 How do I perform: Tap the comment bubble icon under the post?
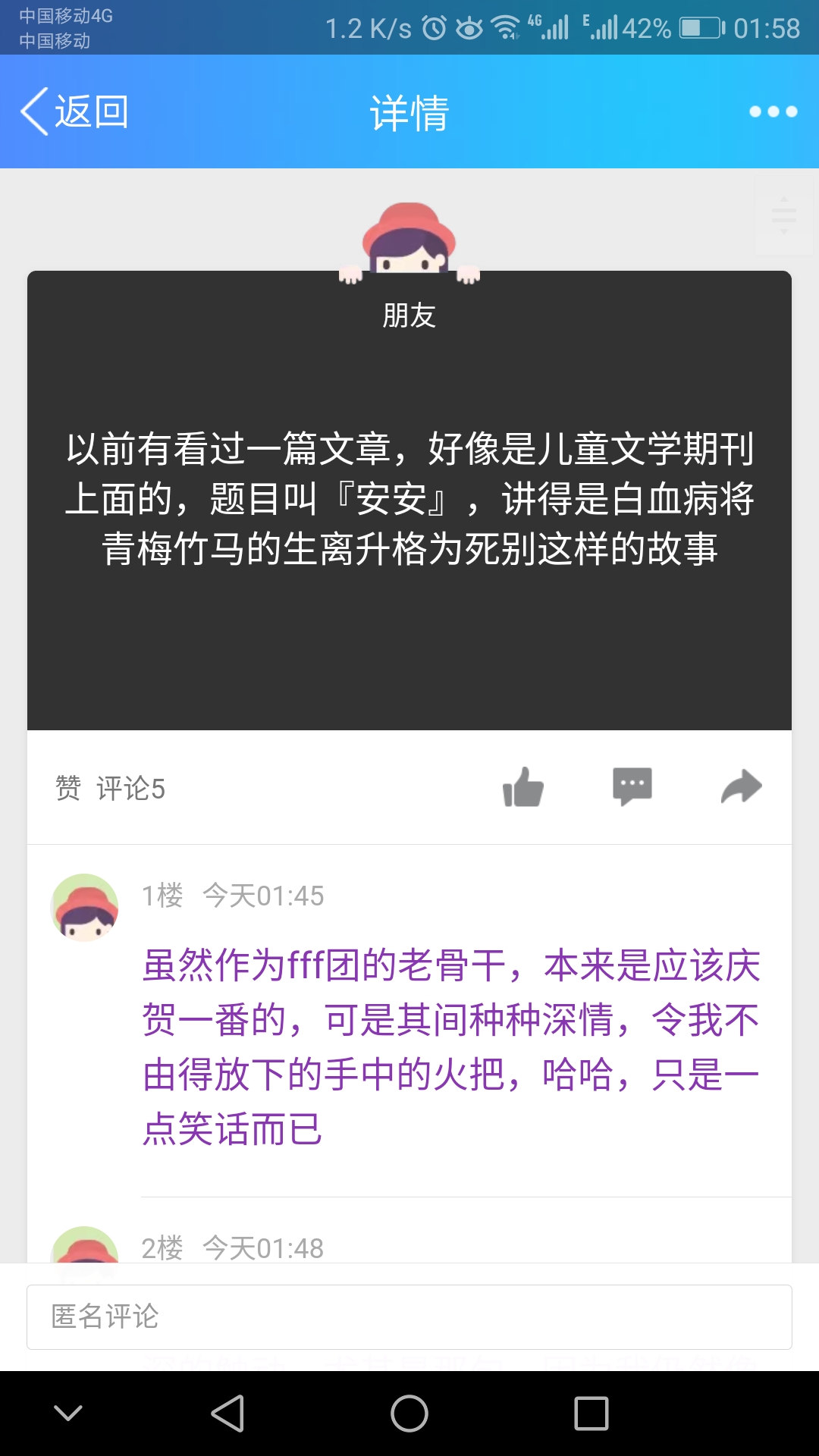(x=632, y=786)
